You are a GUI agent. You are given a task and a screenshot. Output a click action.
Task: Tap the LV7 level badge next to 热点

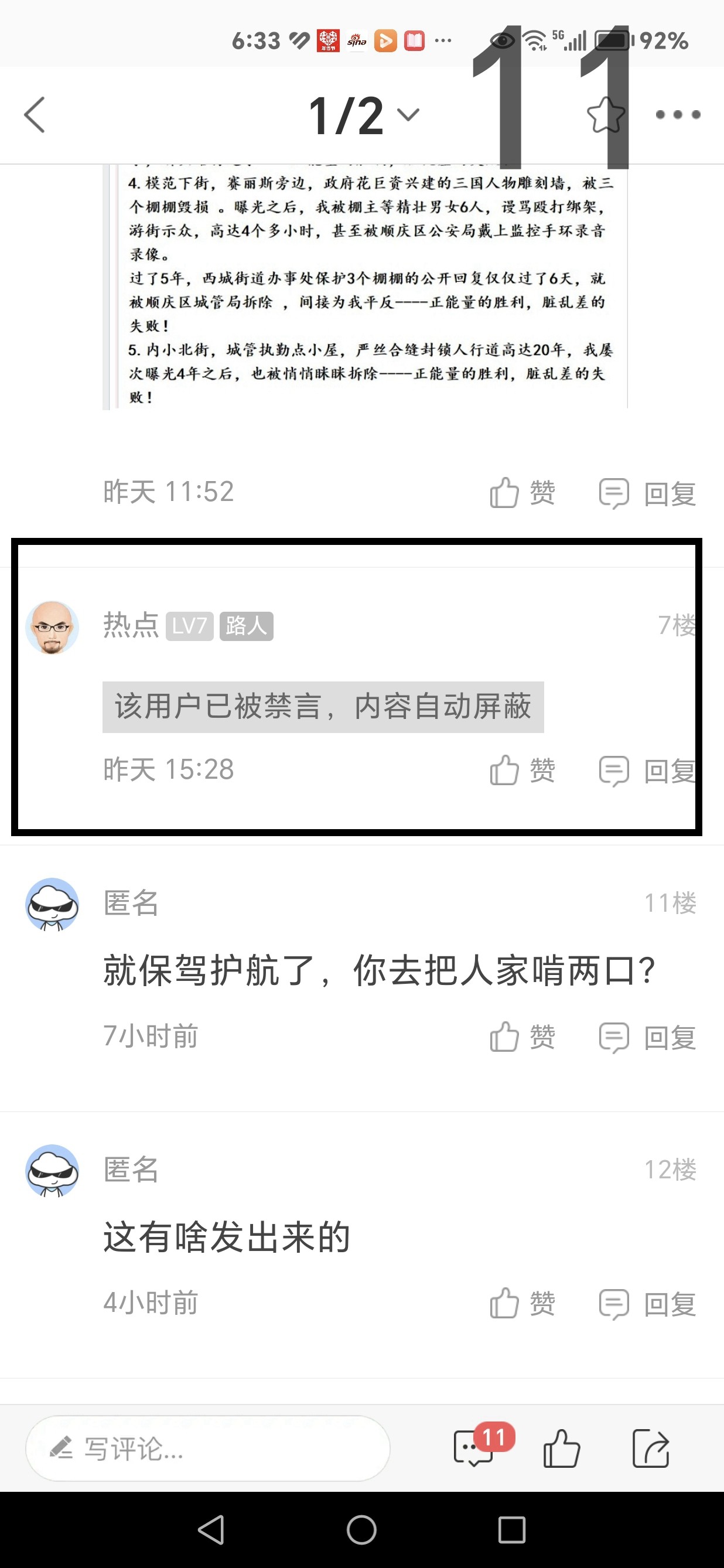(x=190, y=626)
